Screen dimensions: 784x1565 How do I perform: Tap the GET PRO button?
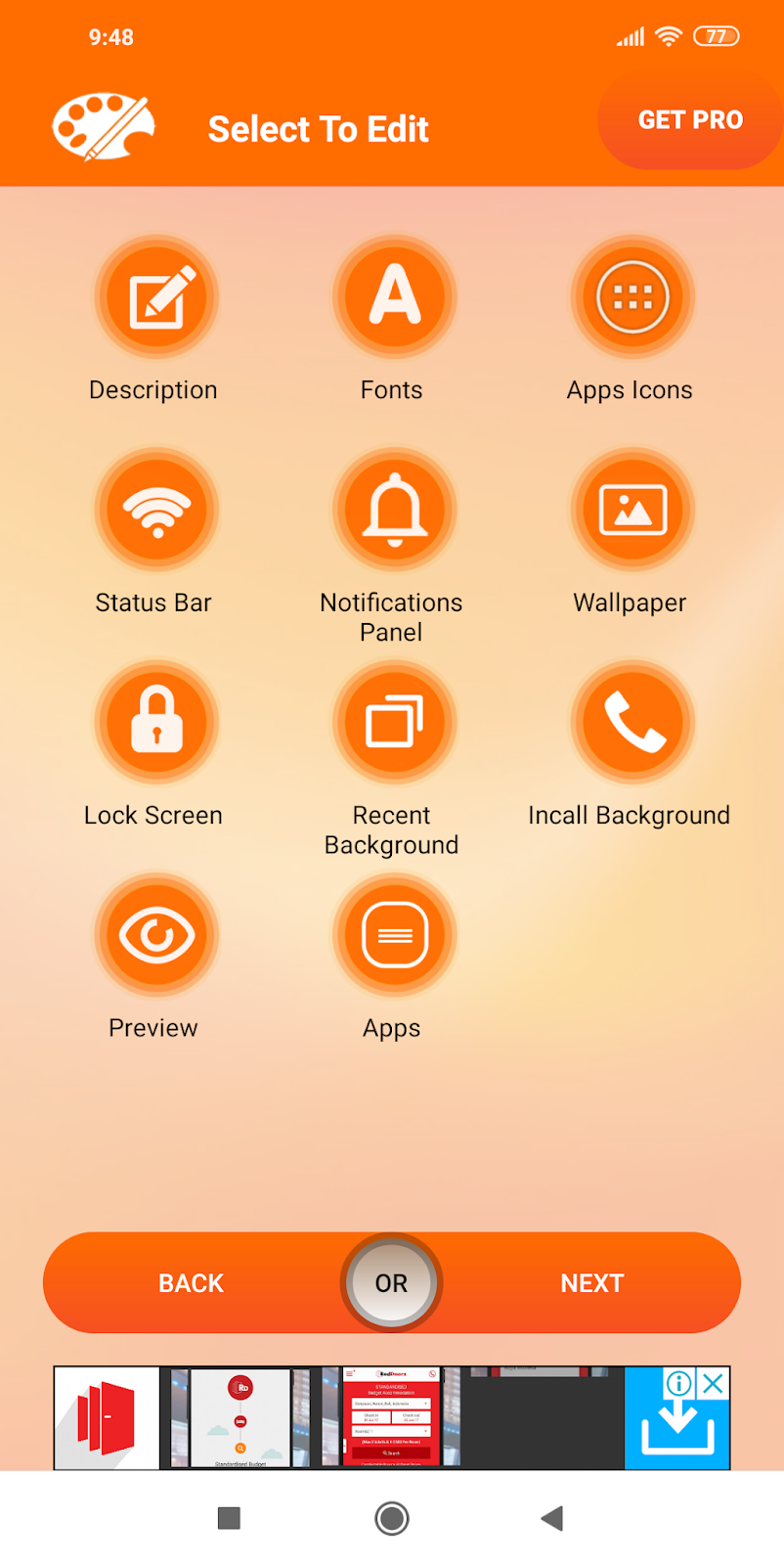tap(690, 119)
